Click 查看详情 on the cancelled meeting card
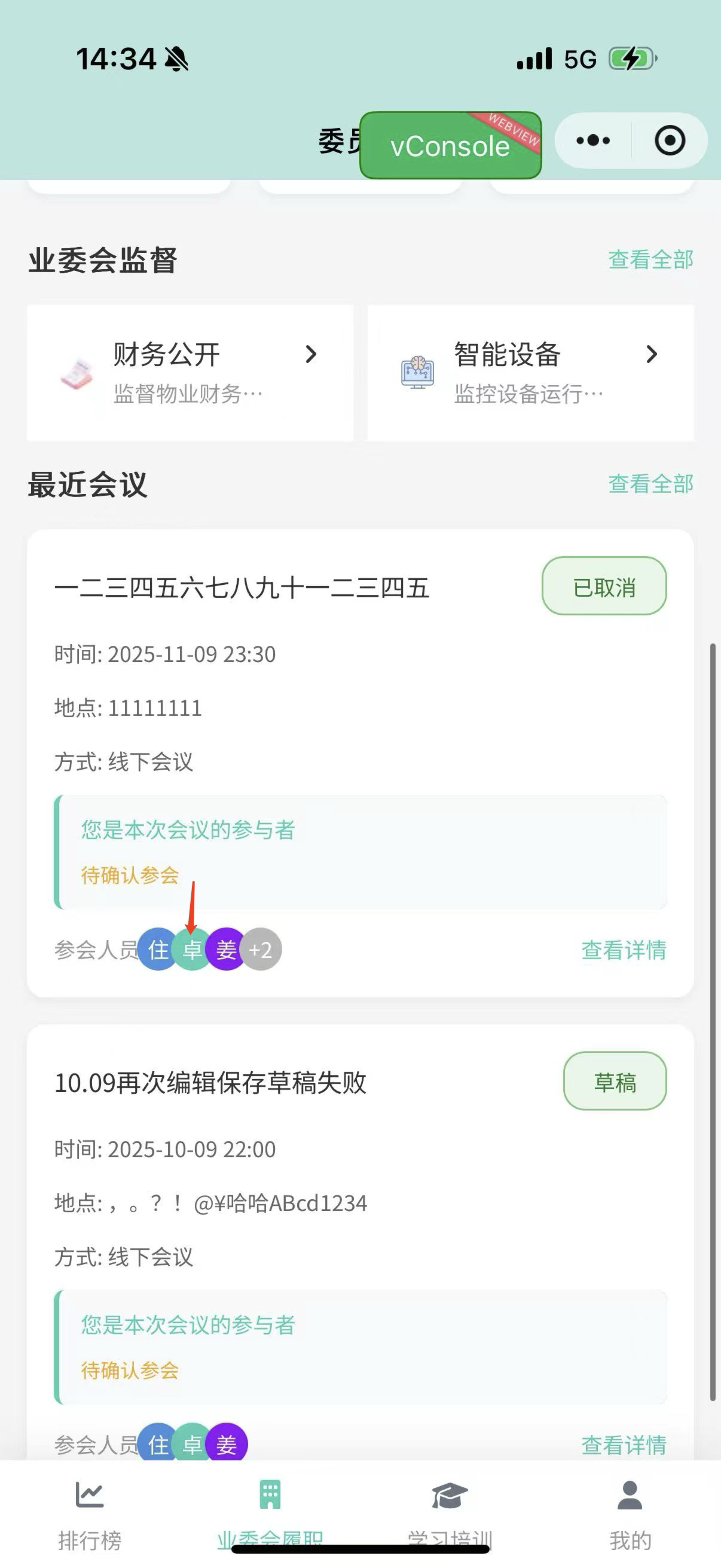The image size is (721, 1568). [x=624, y=950]
